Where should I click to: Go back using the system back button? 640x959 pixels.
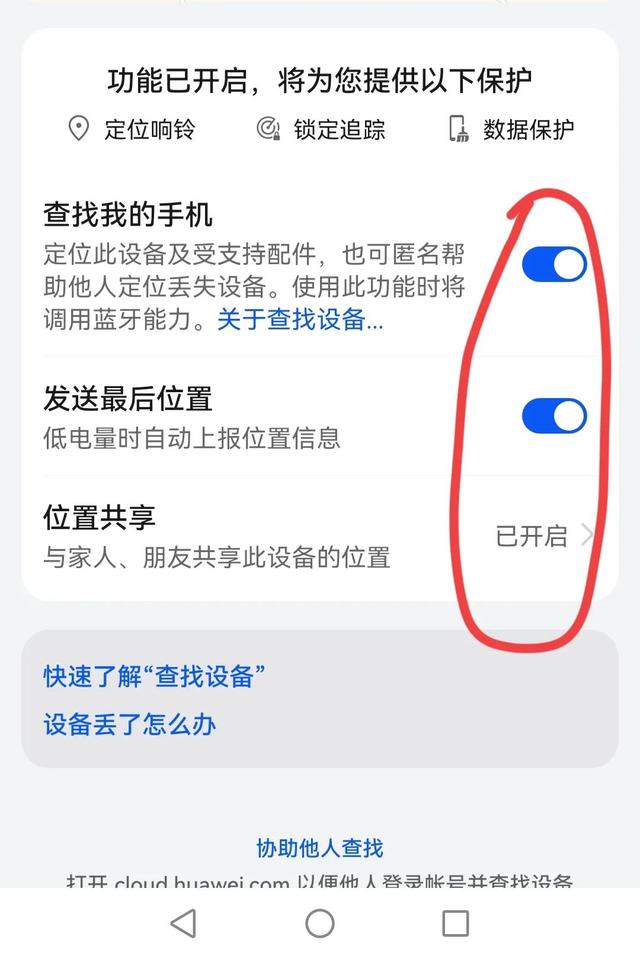pyautogui.click(x=183, y=923)
